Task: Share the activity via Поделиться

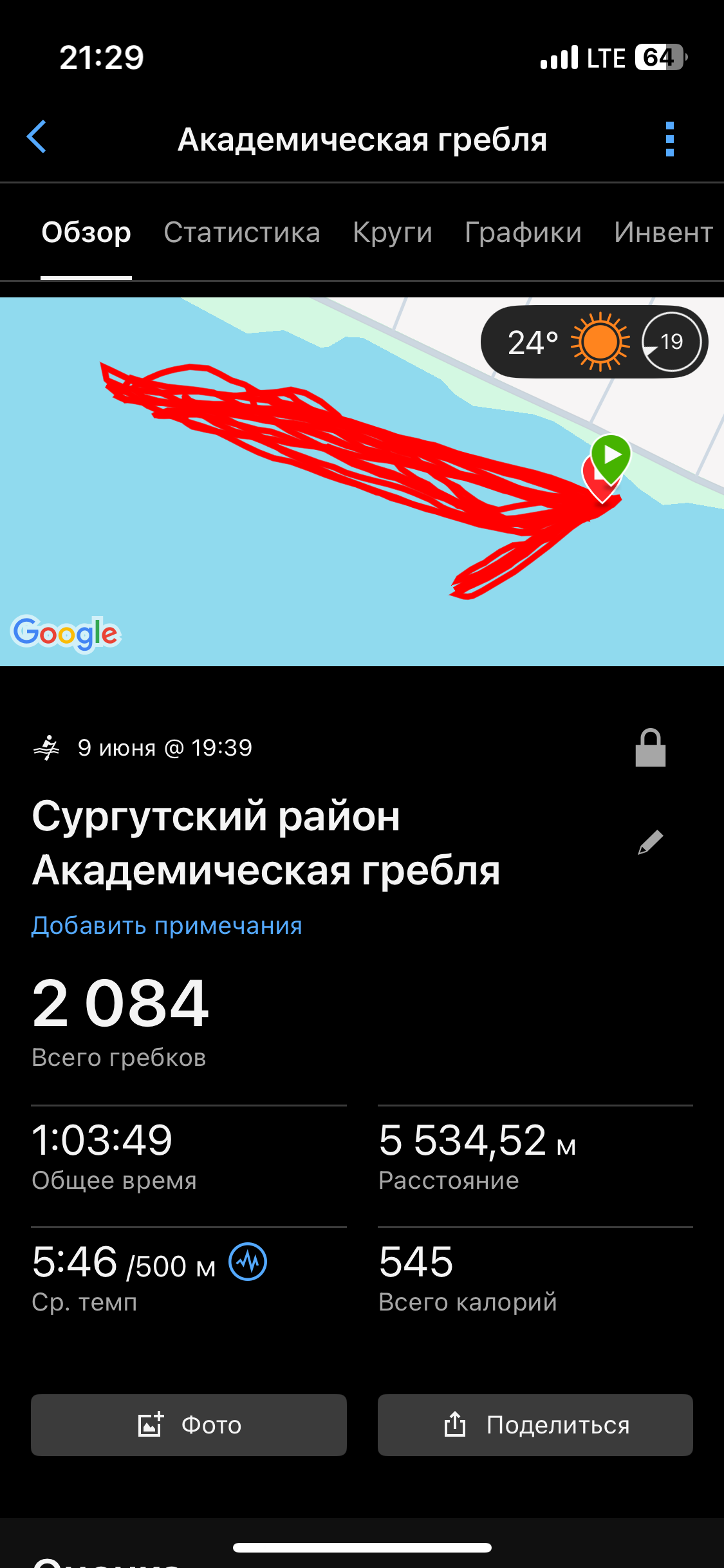Action: click(x=535, y=1424)
